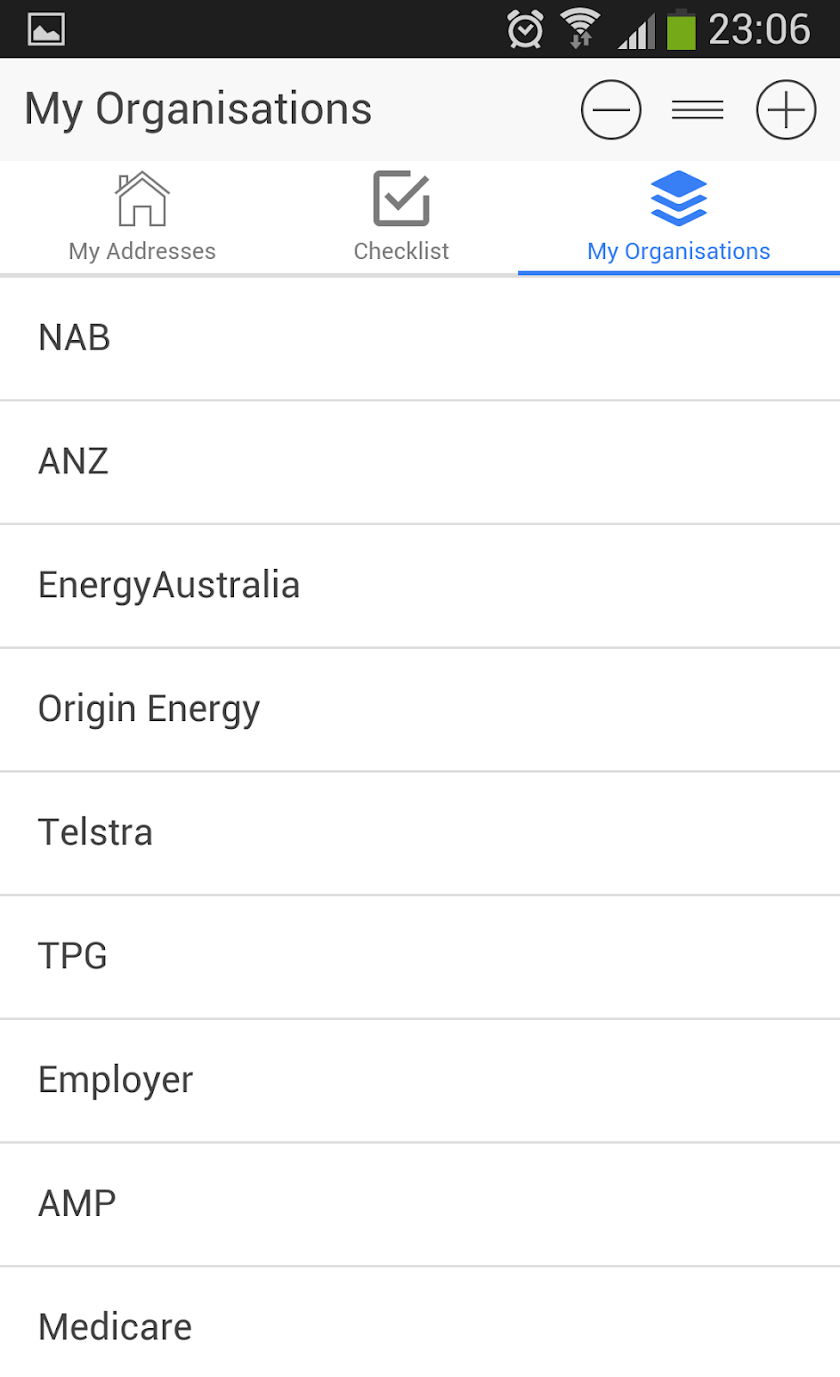Switch to the My Addresses tab
This screenshot has height=1377, width=840.
pyautogui.click(x=142, y=218)
